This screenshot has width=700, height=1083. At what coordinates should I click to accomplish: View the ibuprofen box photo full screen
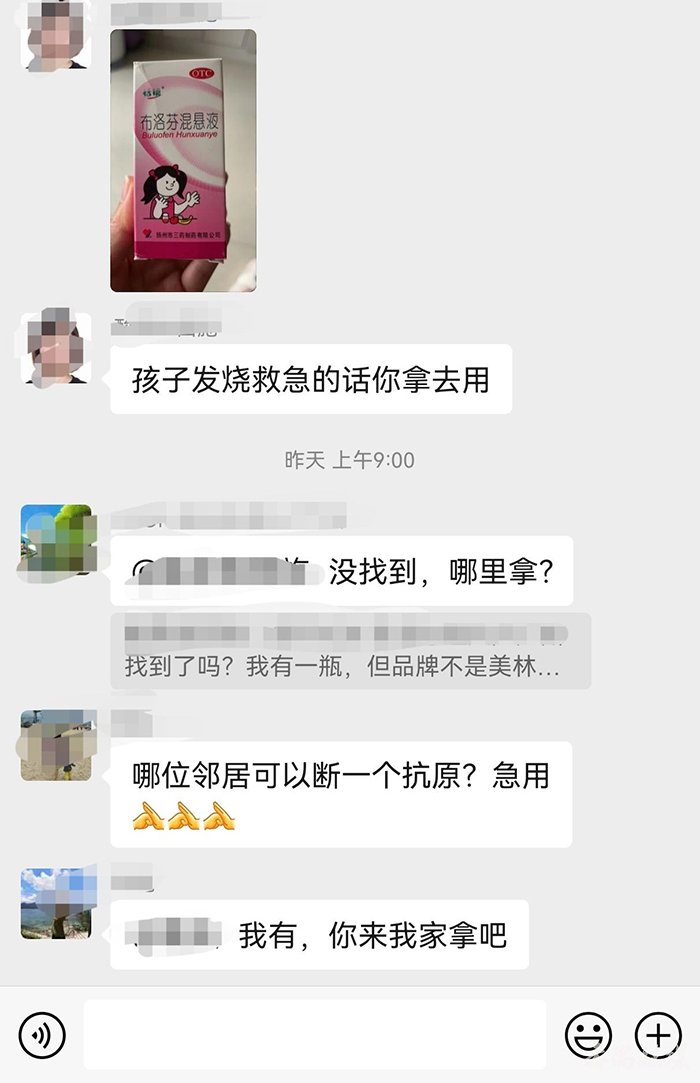click(x=183, y=160)
